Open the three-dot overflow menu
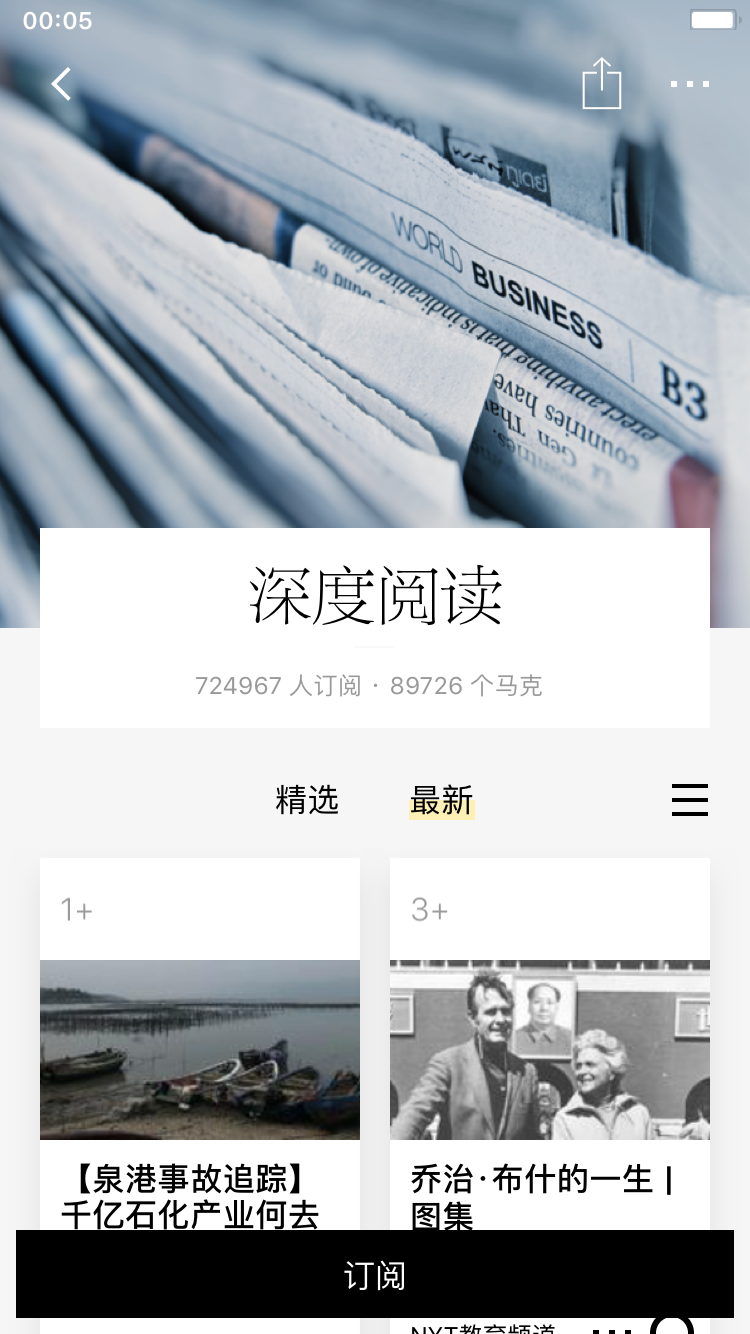750x1334 pixels. (690, 84)
